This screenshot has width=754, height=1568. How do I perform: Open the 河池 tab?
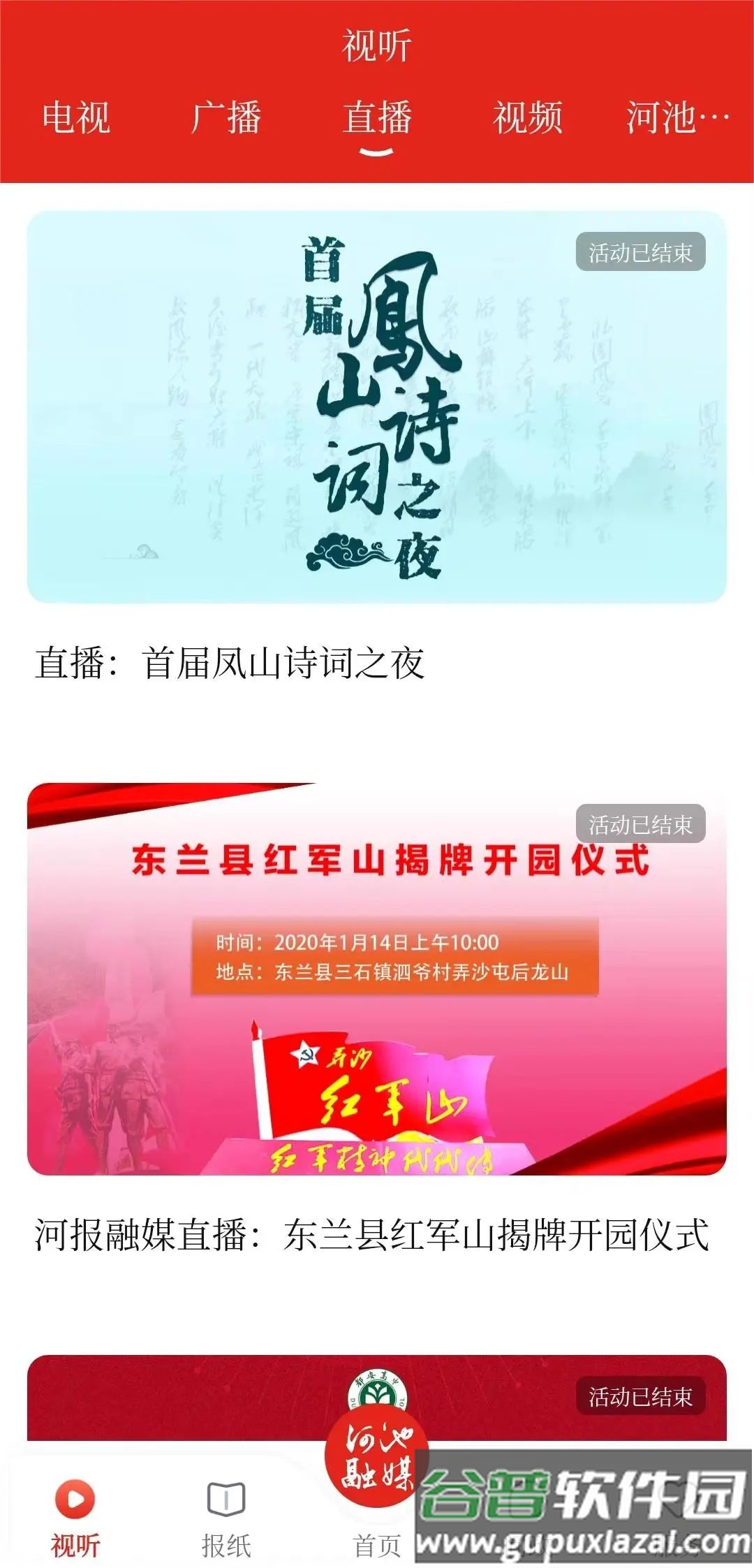tap(676, 117)
